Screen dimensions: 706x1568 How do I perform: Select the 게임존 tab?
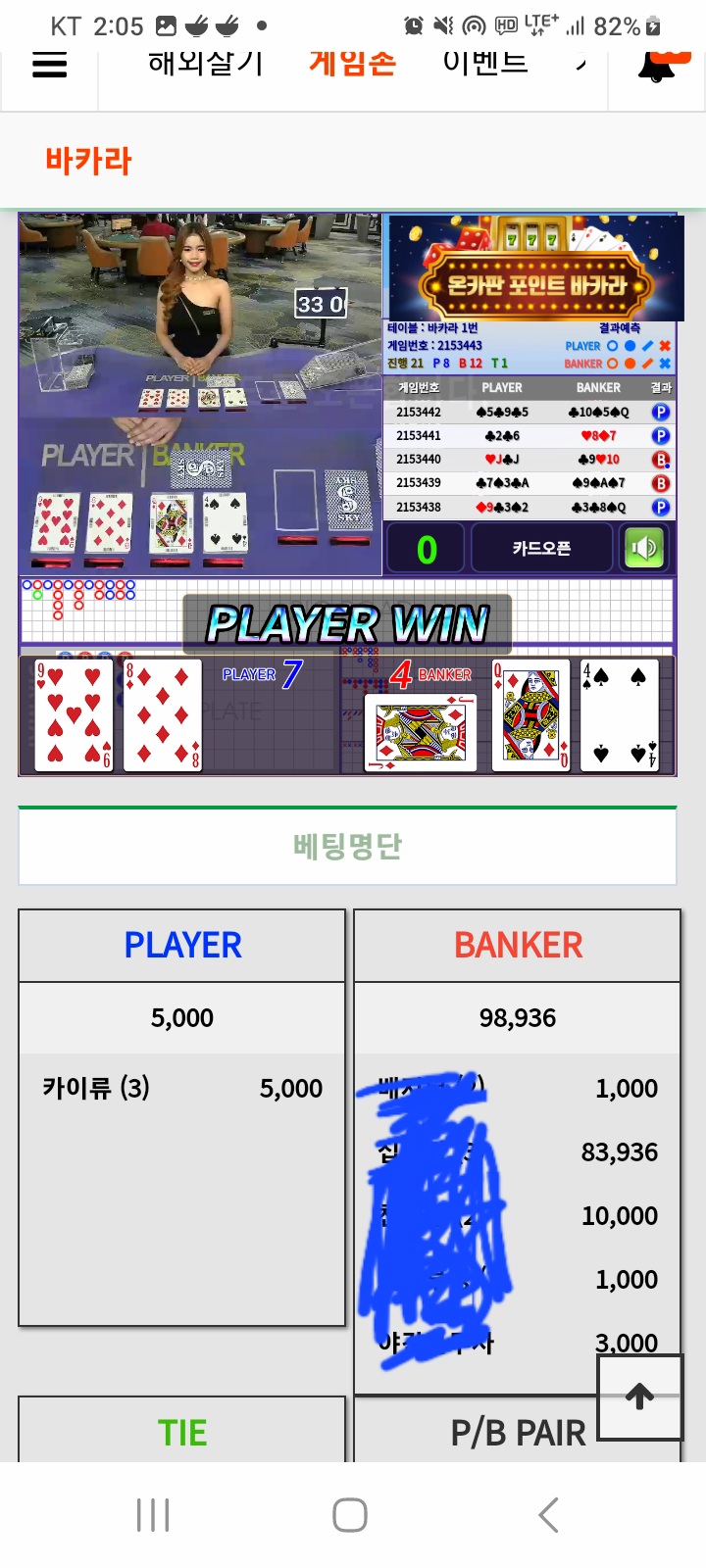coord(352,65)
